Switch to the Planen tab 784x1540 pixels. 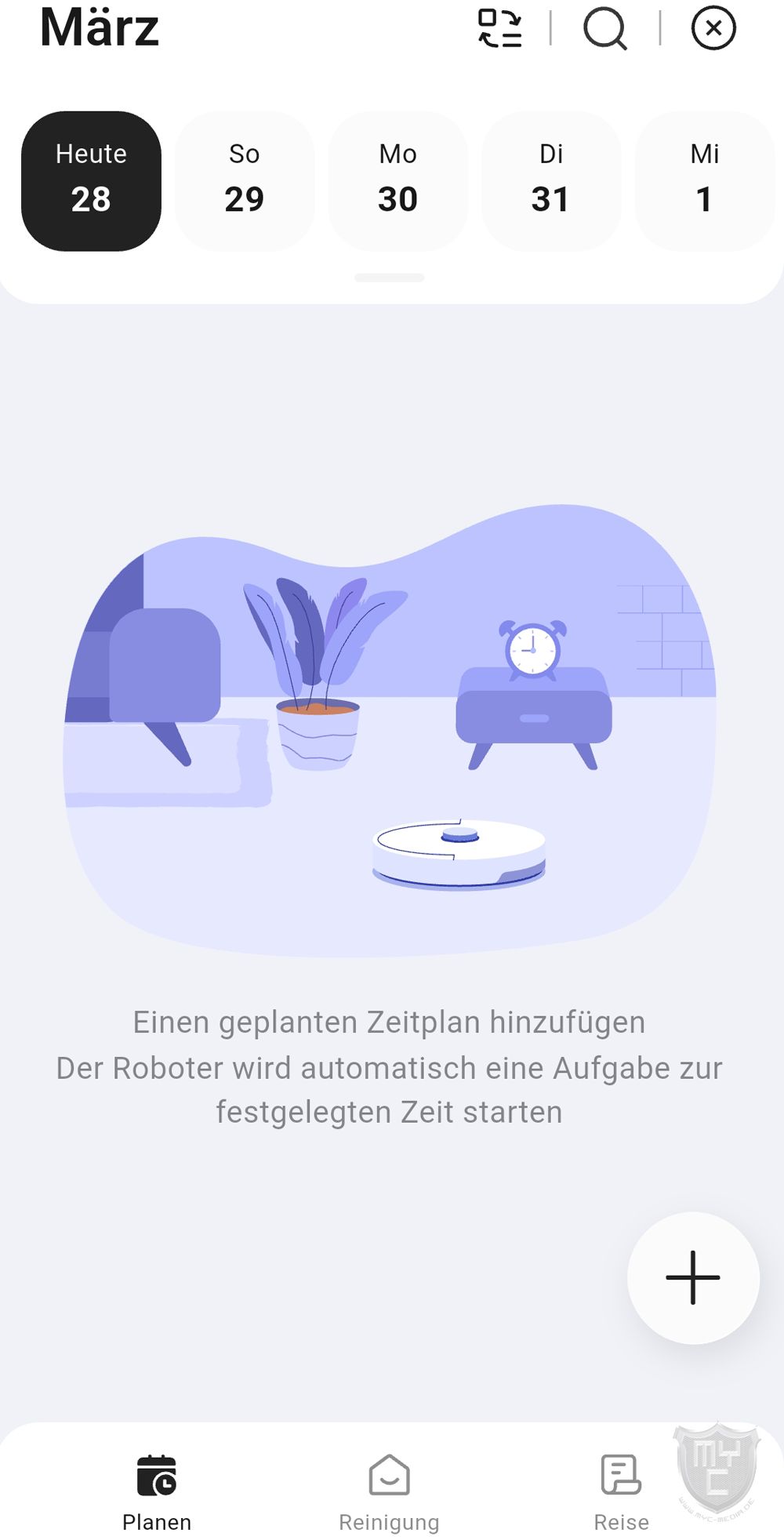(x=157, y=1493)
